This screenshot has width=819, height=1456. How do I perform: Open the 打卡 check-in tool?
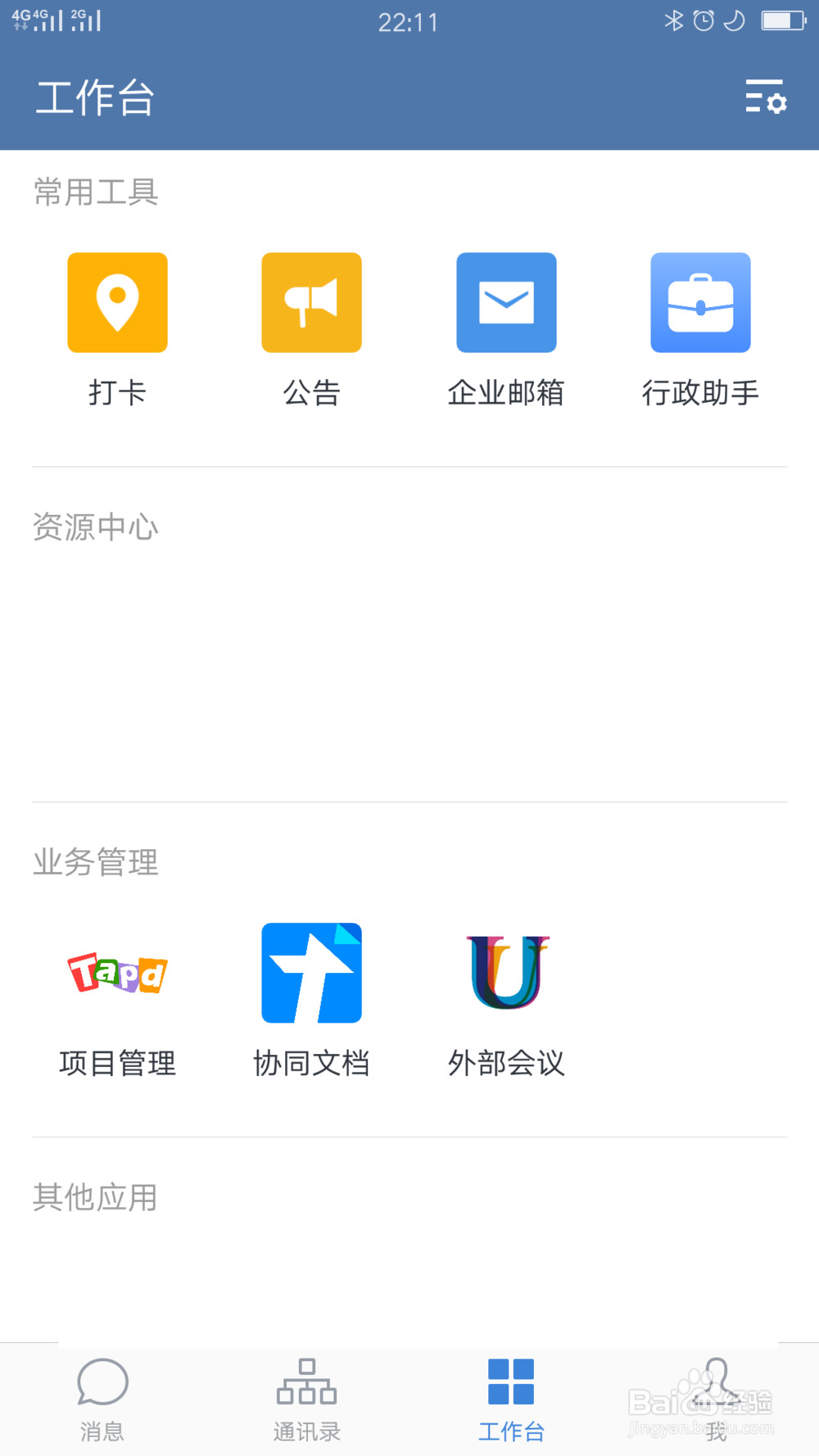pyautogui.click(x=117, y=302)
